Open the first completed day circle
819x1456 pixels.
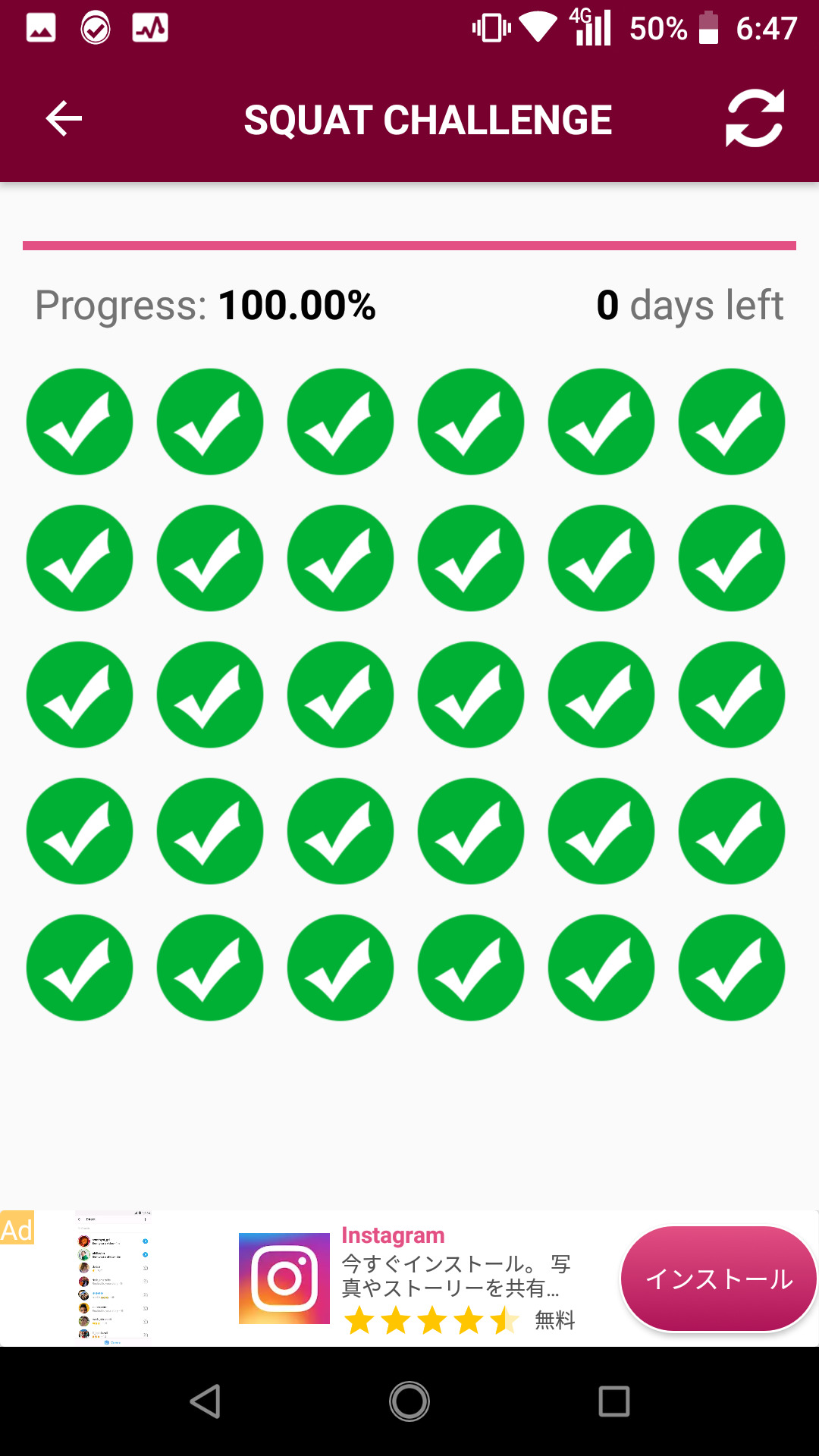pyautogui.click(x=80, y=422)
